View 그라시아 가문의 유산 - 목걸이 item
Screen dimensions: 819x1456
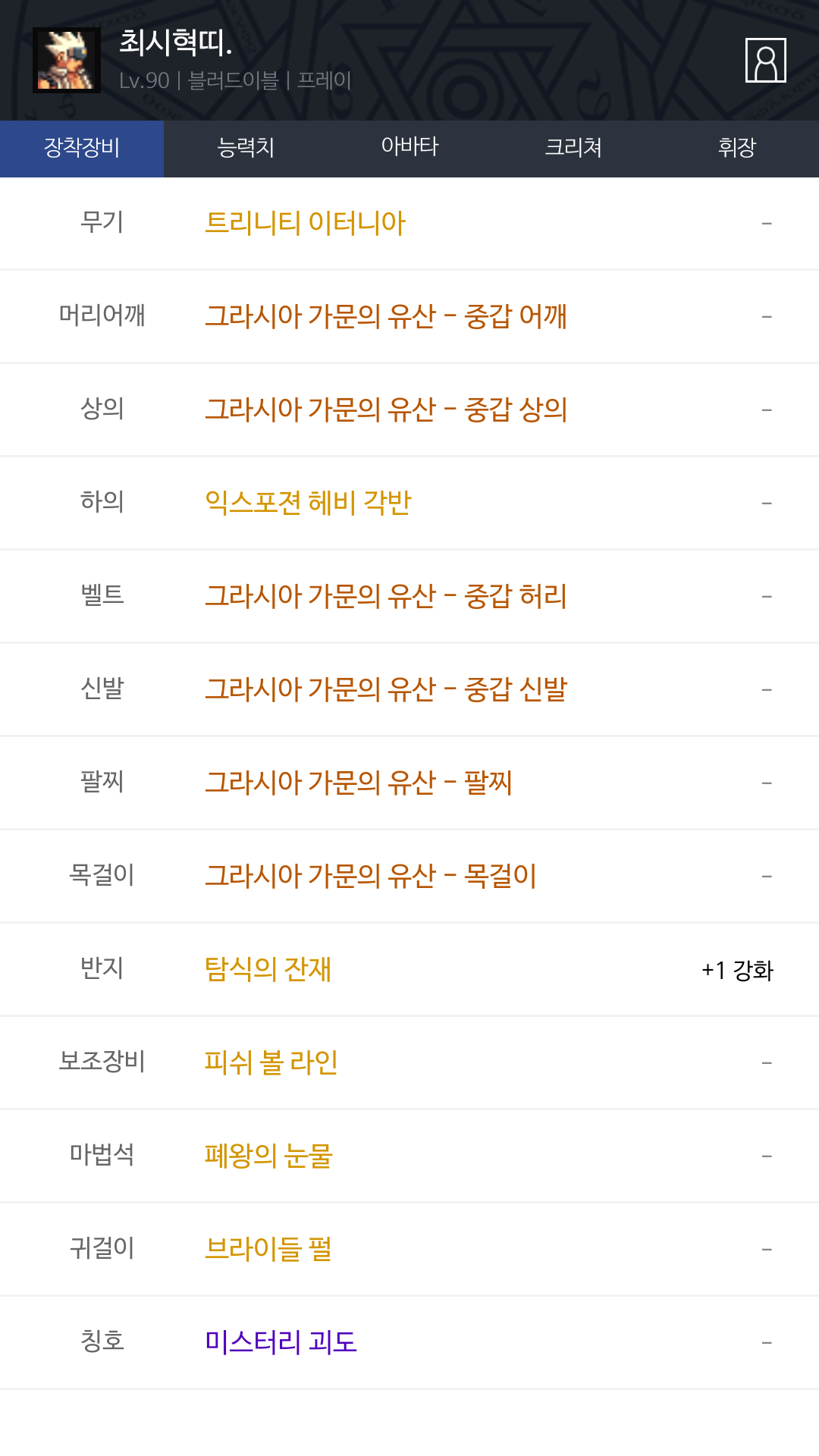(x=371, y=876)
